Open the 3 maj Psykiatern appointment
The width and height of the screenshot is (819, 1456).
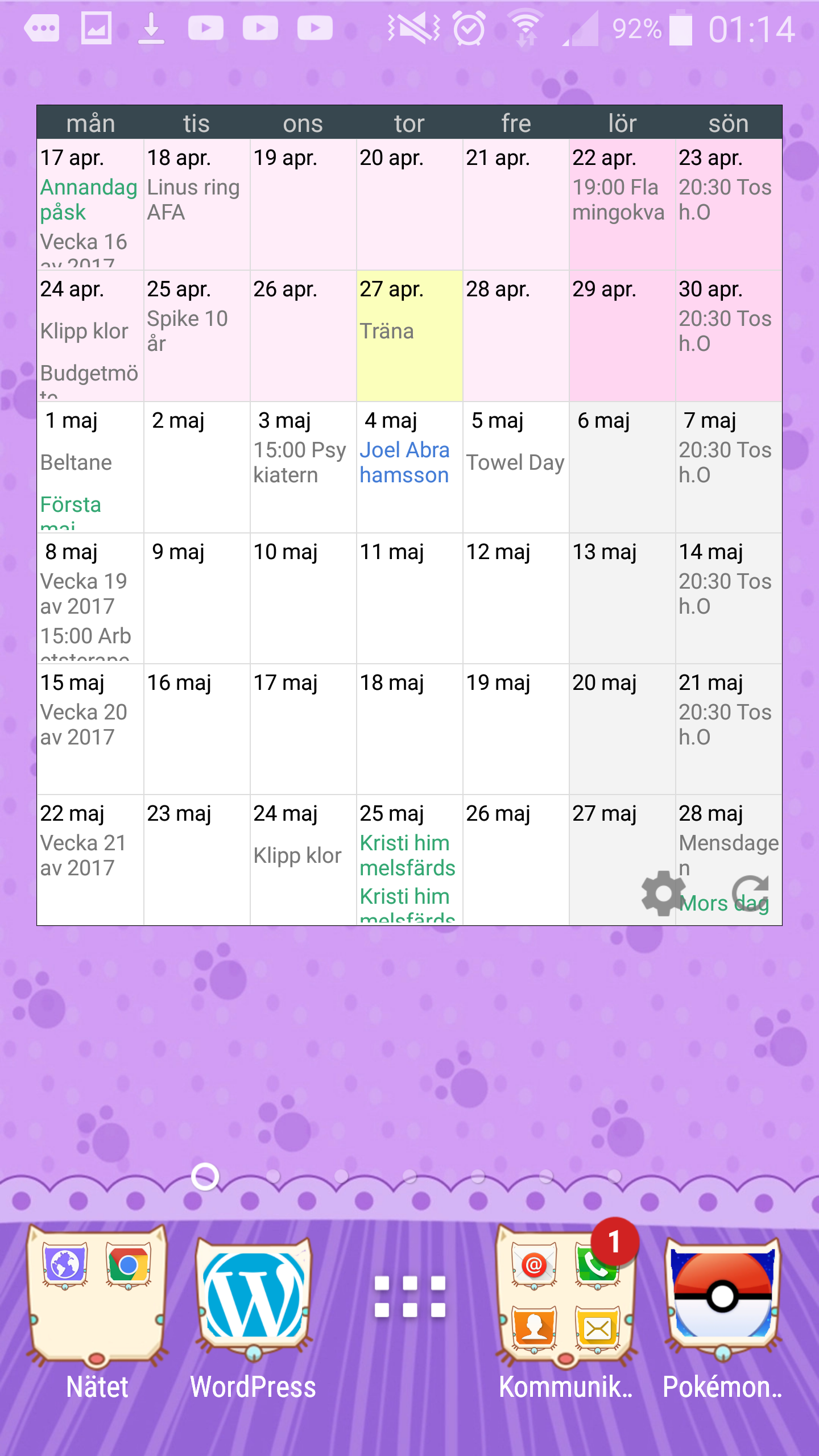click(x=300, y=463)
